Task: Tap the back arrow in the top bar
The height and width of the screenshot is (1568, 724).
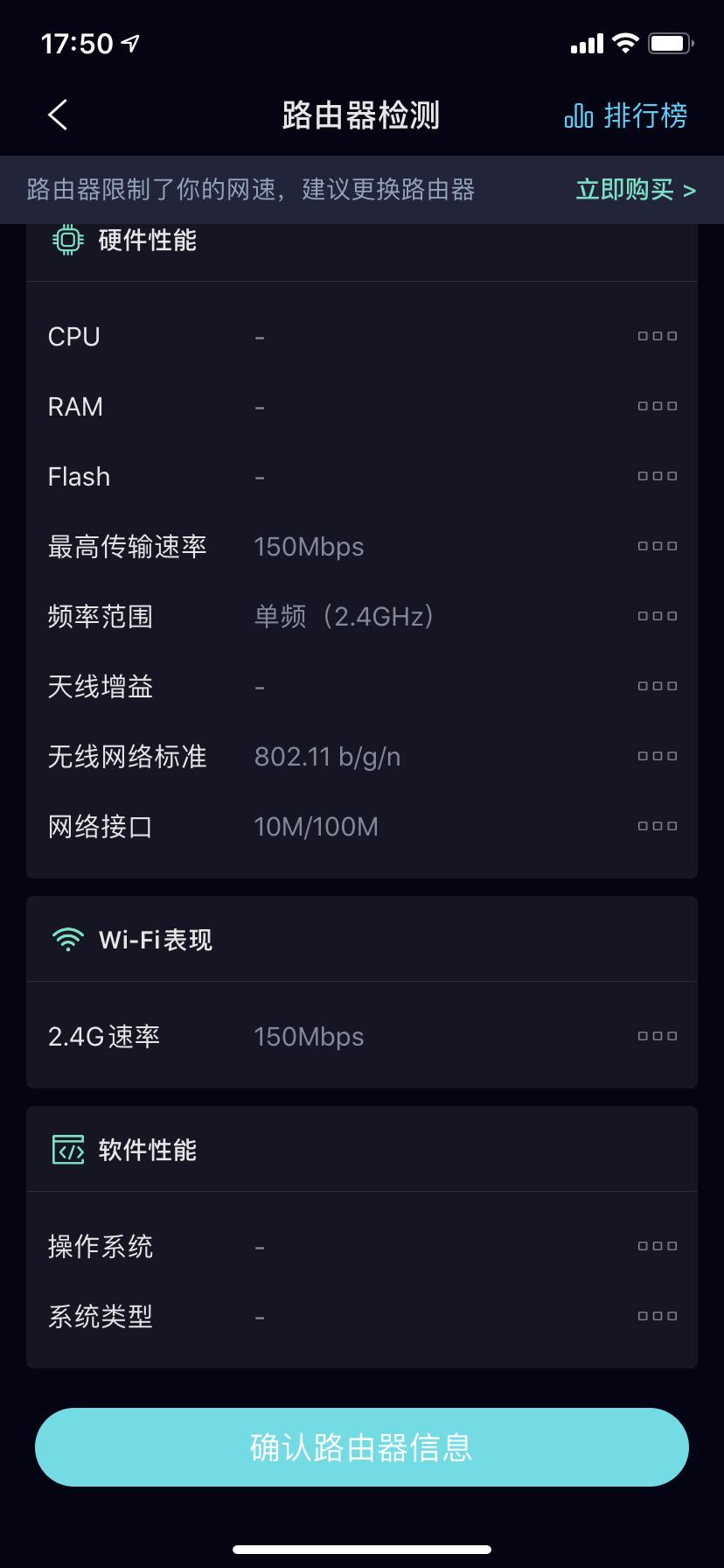Action: (x=57, y=115)
